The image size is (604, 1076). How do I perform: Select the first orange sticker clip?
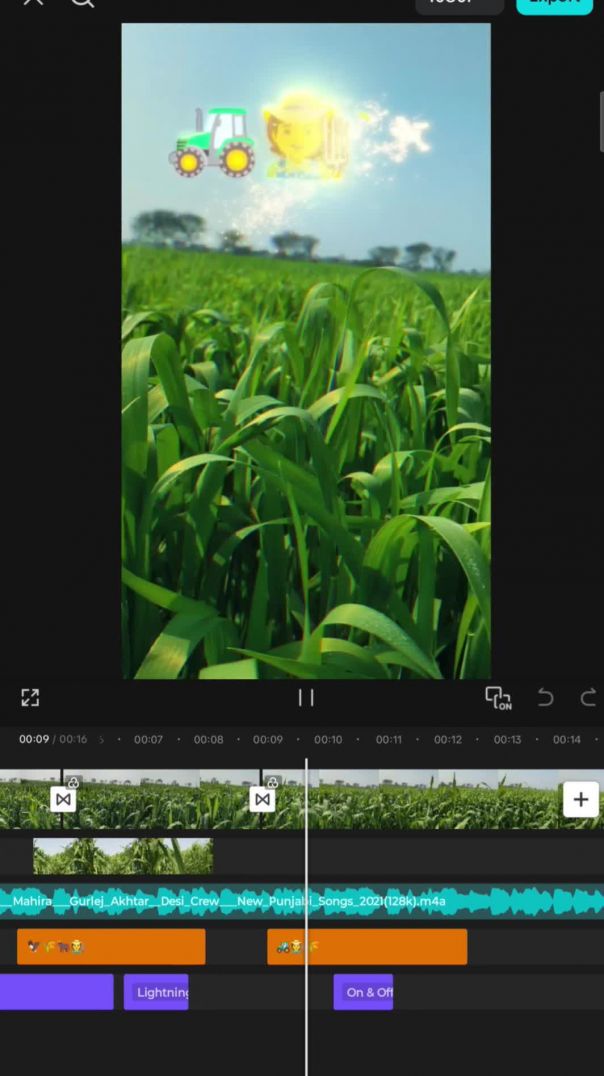pos(111,947)
